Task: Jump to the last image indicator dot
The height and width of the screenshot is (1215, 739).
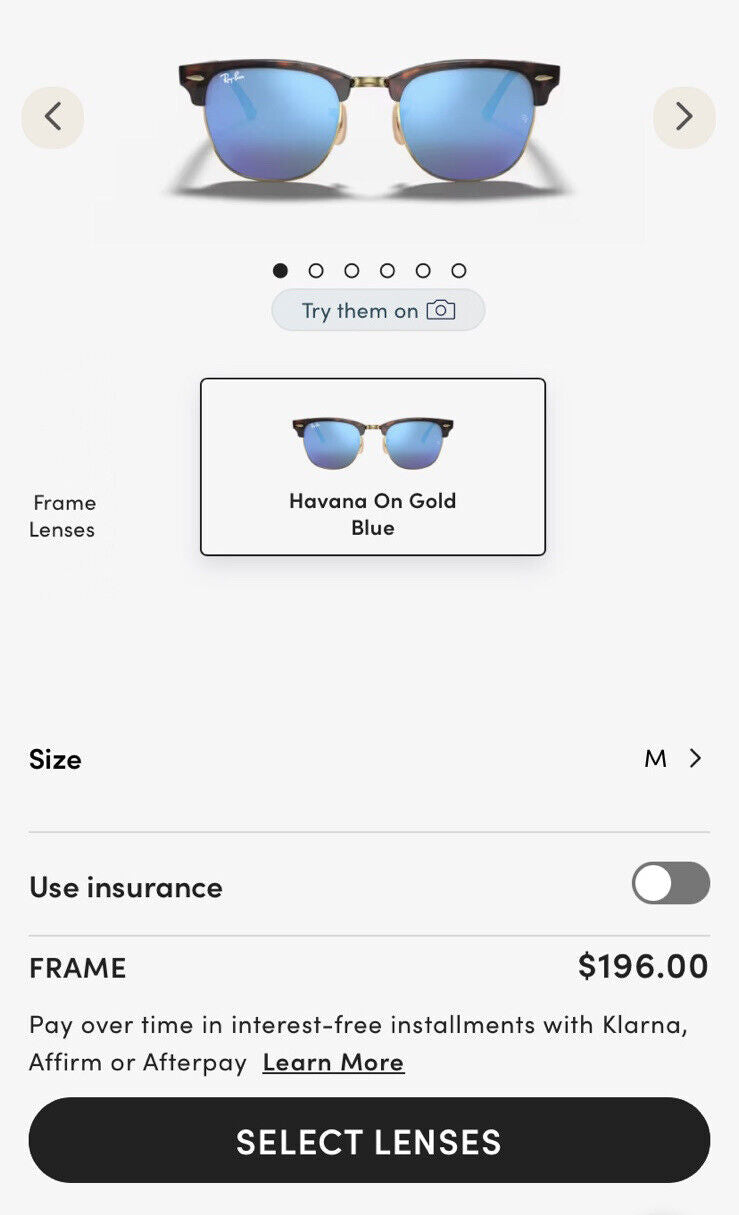Action: [x=459, y=270]
